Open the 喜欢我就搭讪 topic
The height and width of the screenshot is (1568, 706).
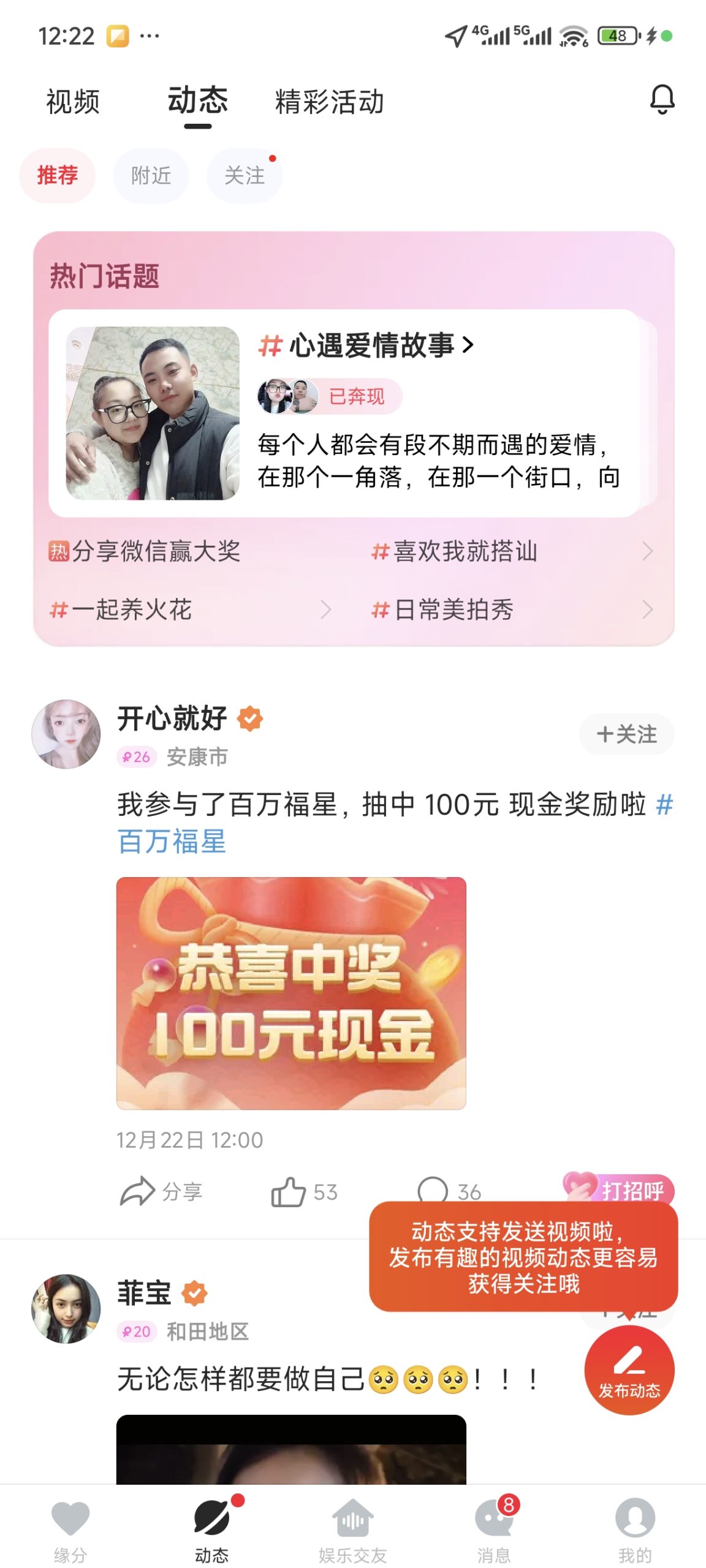tap(466, 551)
